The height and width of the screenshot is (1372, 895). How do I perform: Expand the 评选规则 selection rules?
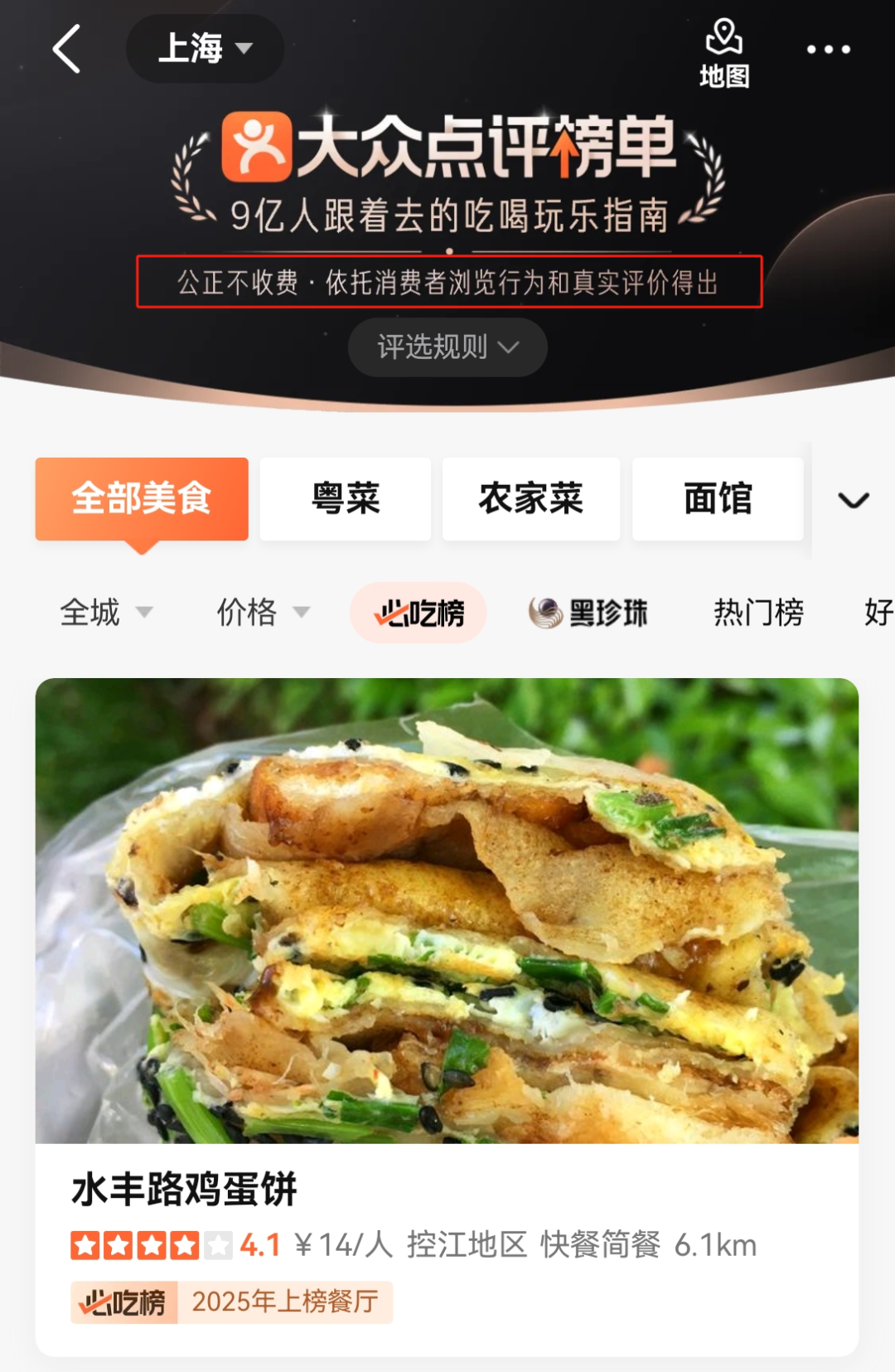pos(447,347)
